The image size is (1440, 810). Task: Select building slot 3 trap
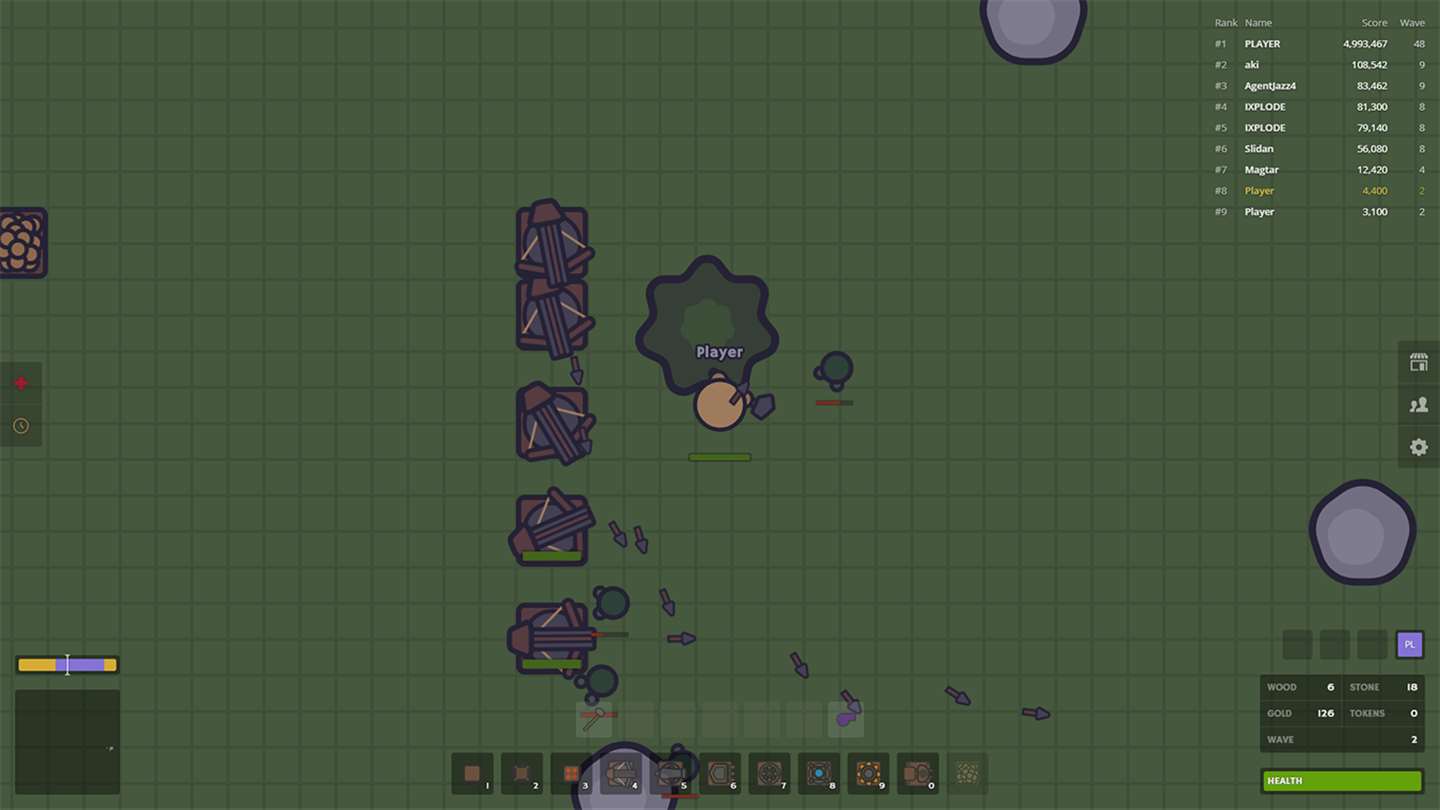pyautogui.click(x=571, y=773)
